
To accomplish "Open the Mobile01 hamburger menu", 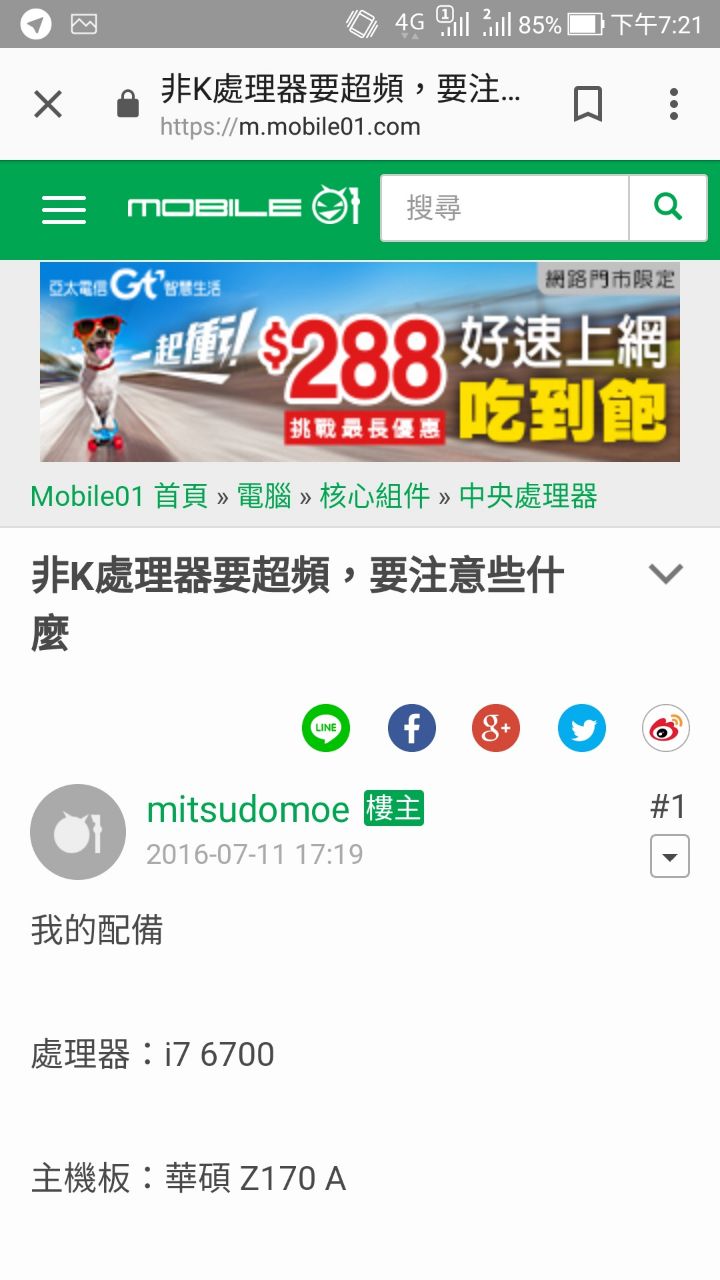I will tap(64, 209).
